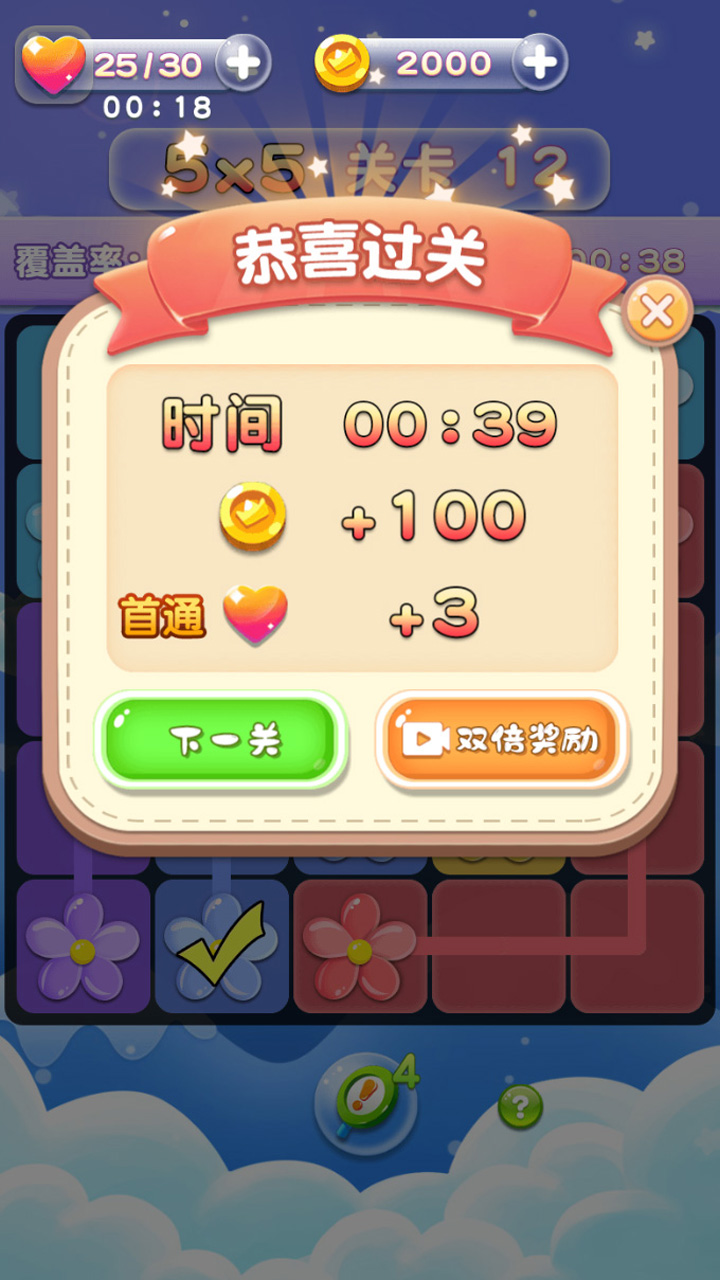Click the plus button to add hearts
The width and height of the screenshot is (720, 1280).
click(x=243, y=62)
